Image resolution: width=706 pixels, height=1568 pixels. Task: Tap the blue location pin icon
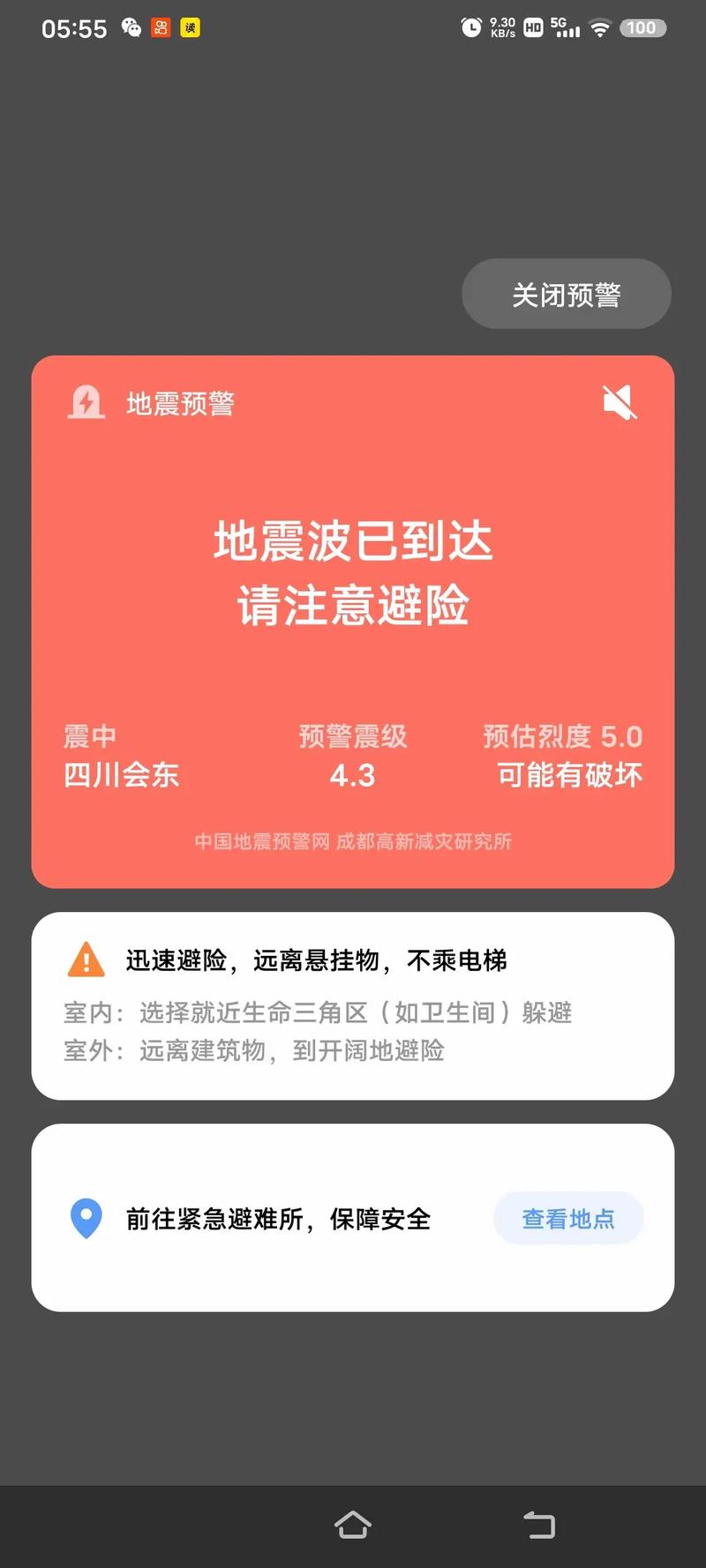[86, 1220]
